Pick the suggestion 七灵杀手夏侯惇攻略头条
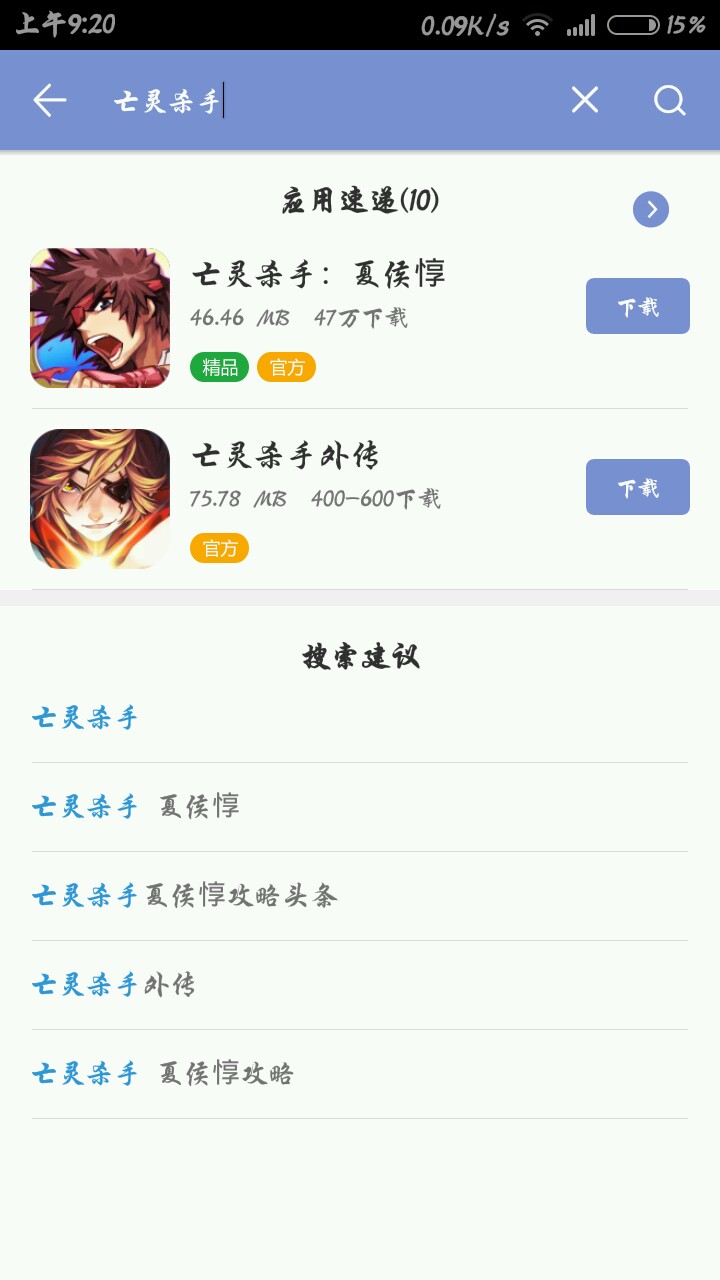 (x=185, y=896)
